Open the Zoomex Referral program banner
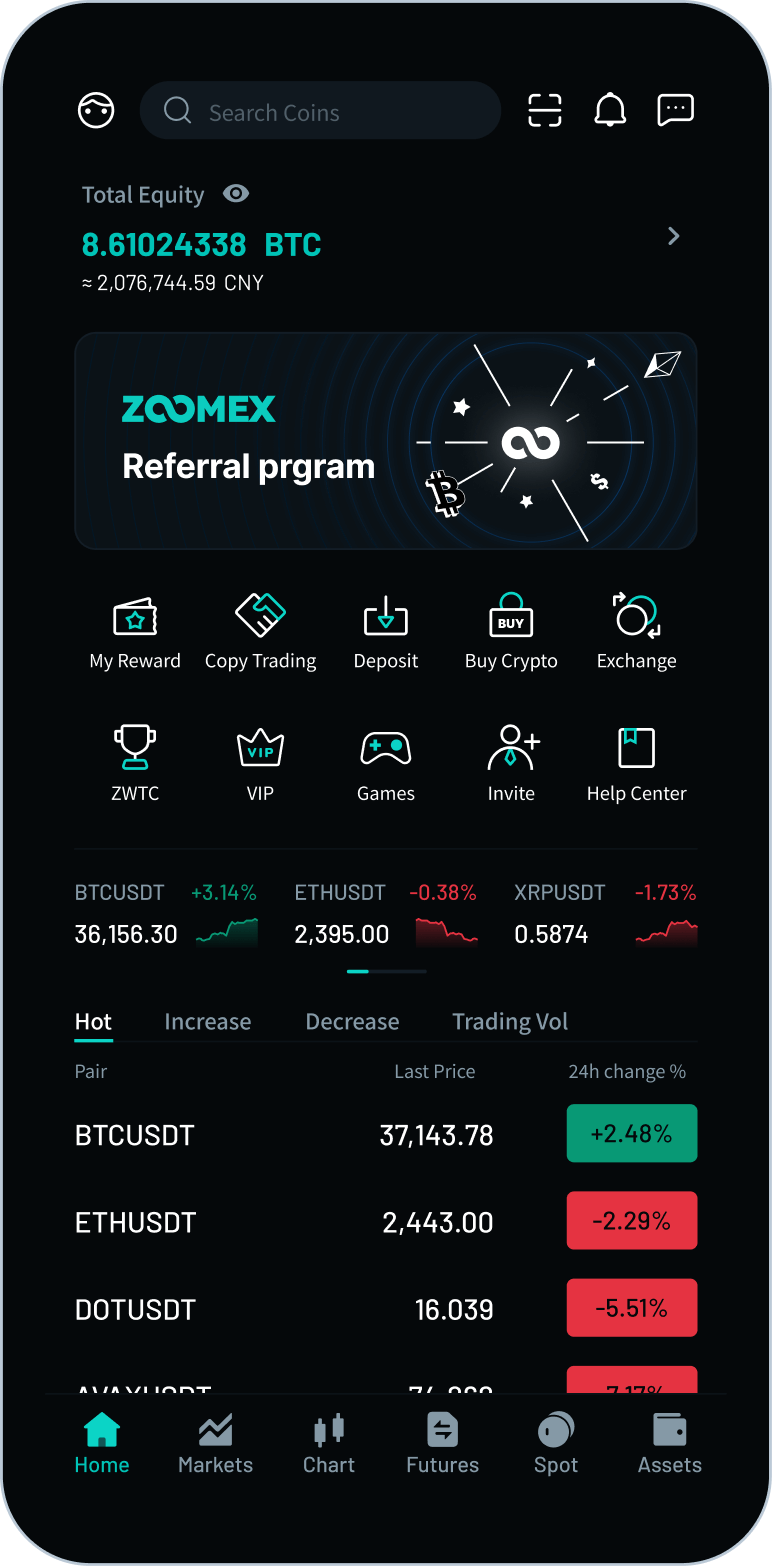This screenshot has width=772, height=1566. click(386, 441)
